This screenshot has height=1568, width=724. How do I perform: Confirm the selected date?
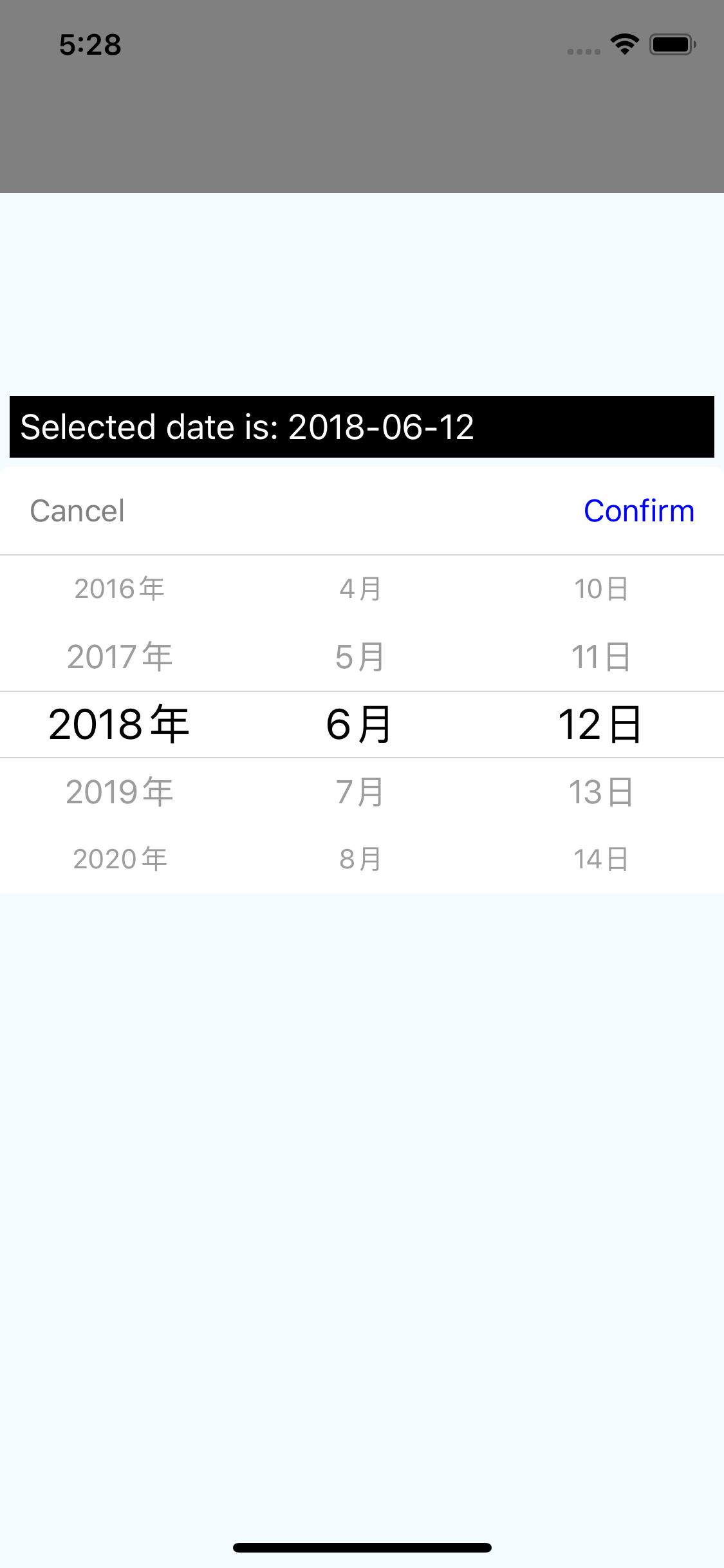click(x=638, y=511)
